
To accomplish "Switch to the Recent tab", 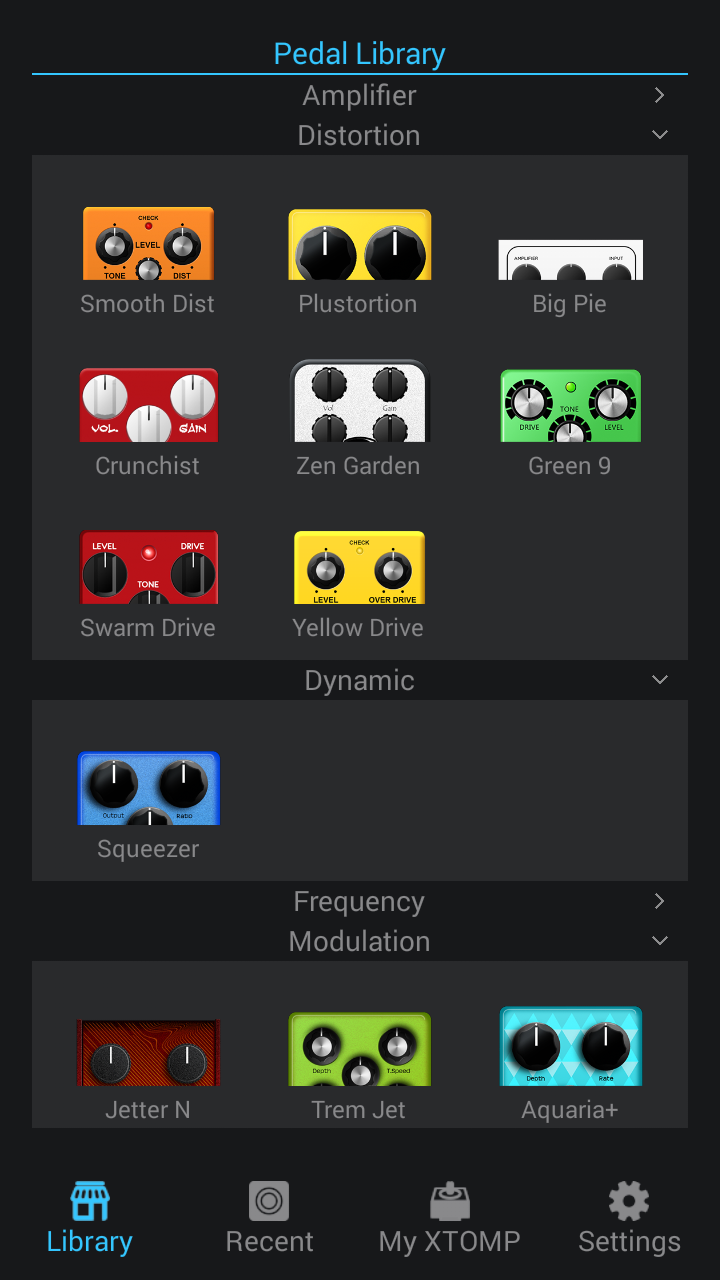I will (269, 1216).
